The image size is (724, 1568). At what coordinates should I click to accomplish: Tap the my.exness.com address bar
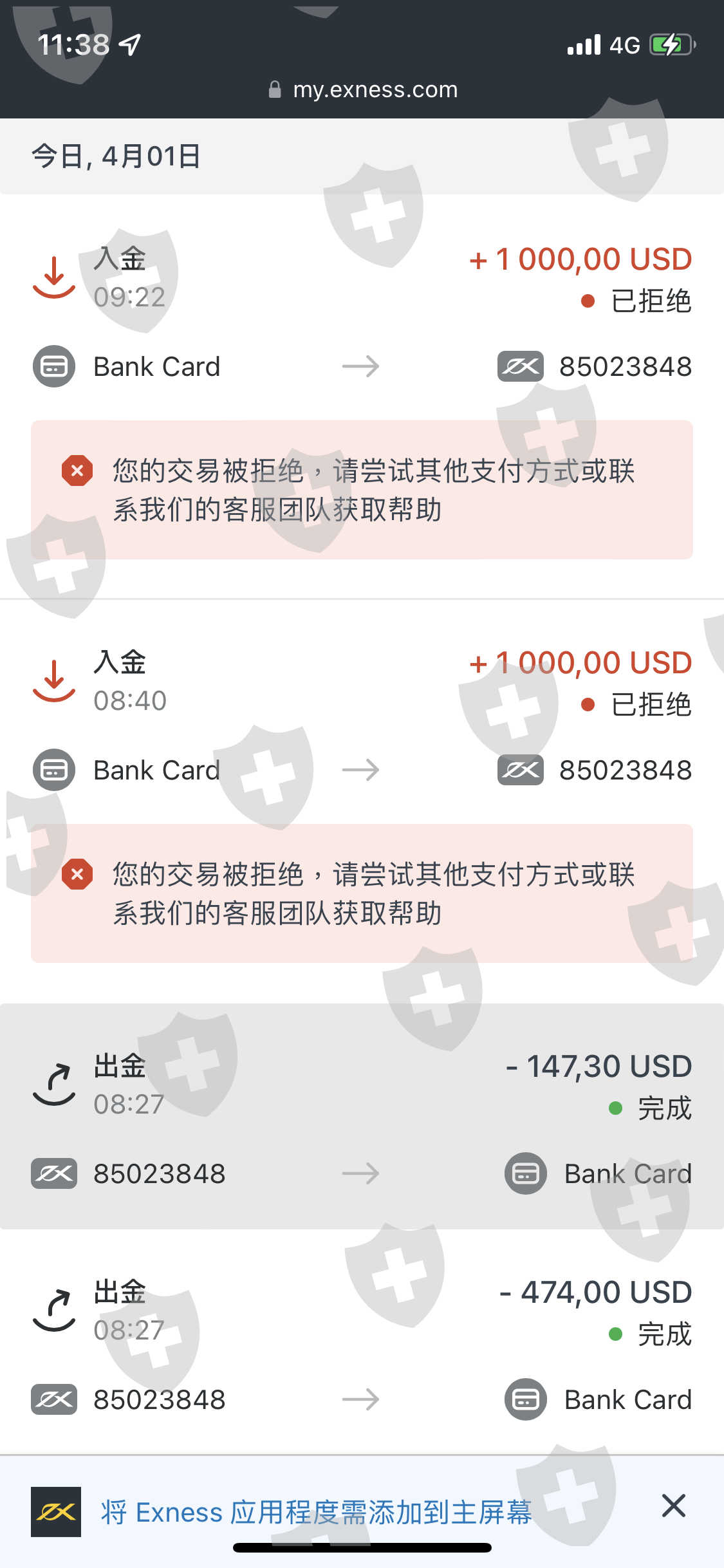(x=362, y=89)
